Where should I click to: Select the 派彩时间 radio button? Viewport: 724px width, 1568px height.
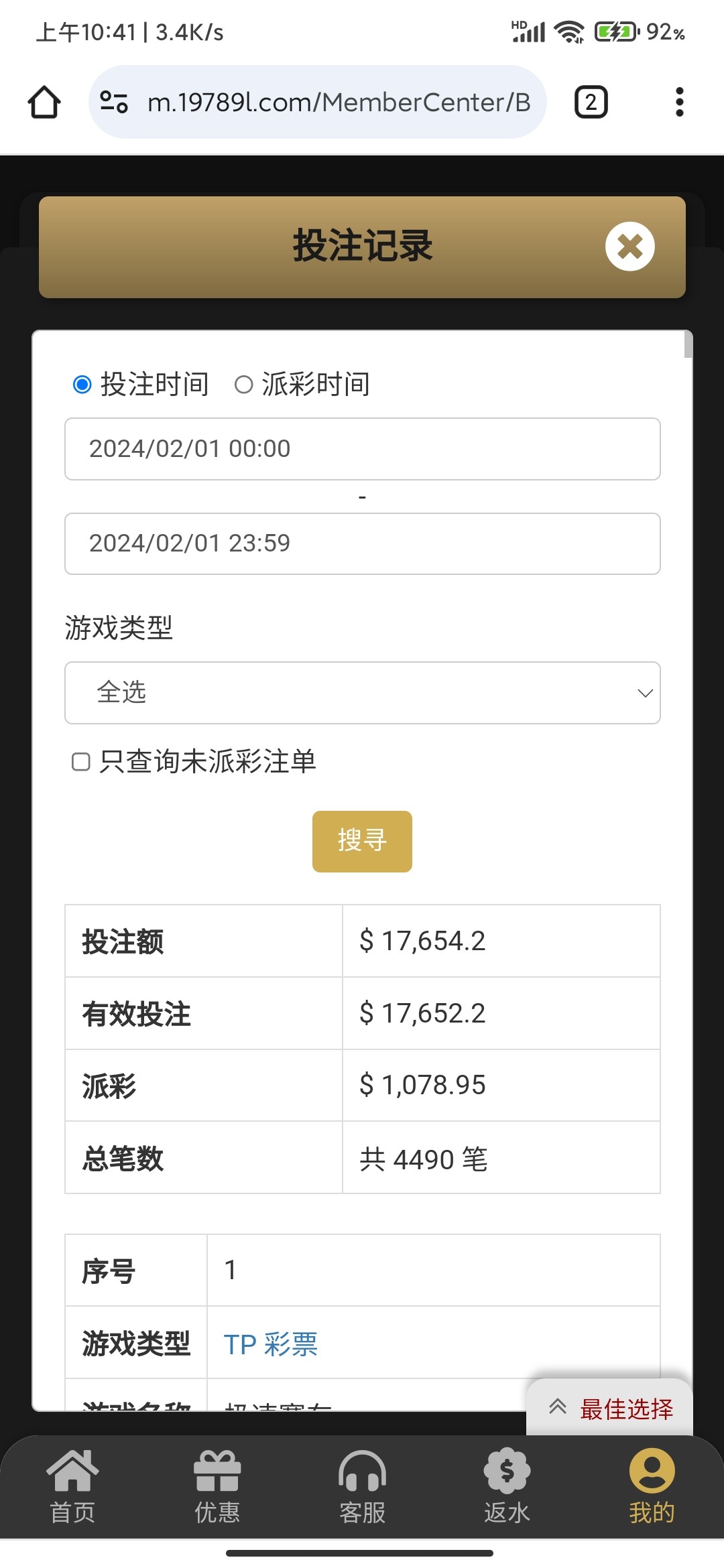[244, 384]
